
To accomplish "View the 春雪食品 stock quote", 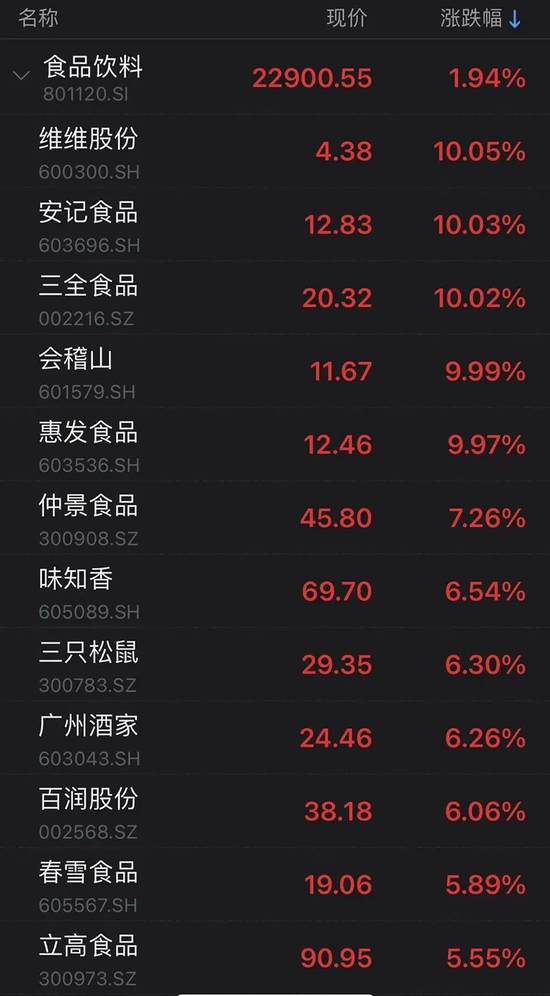I will pyautogui.click(x=275, y=884).
